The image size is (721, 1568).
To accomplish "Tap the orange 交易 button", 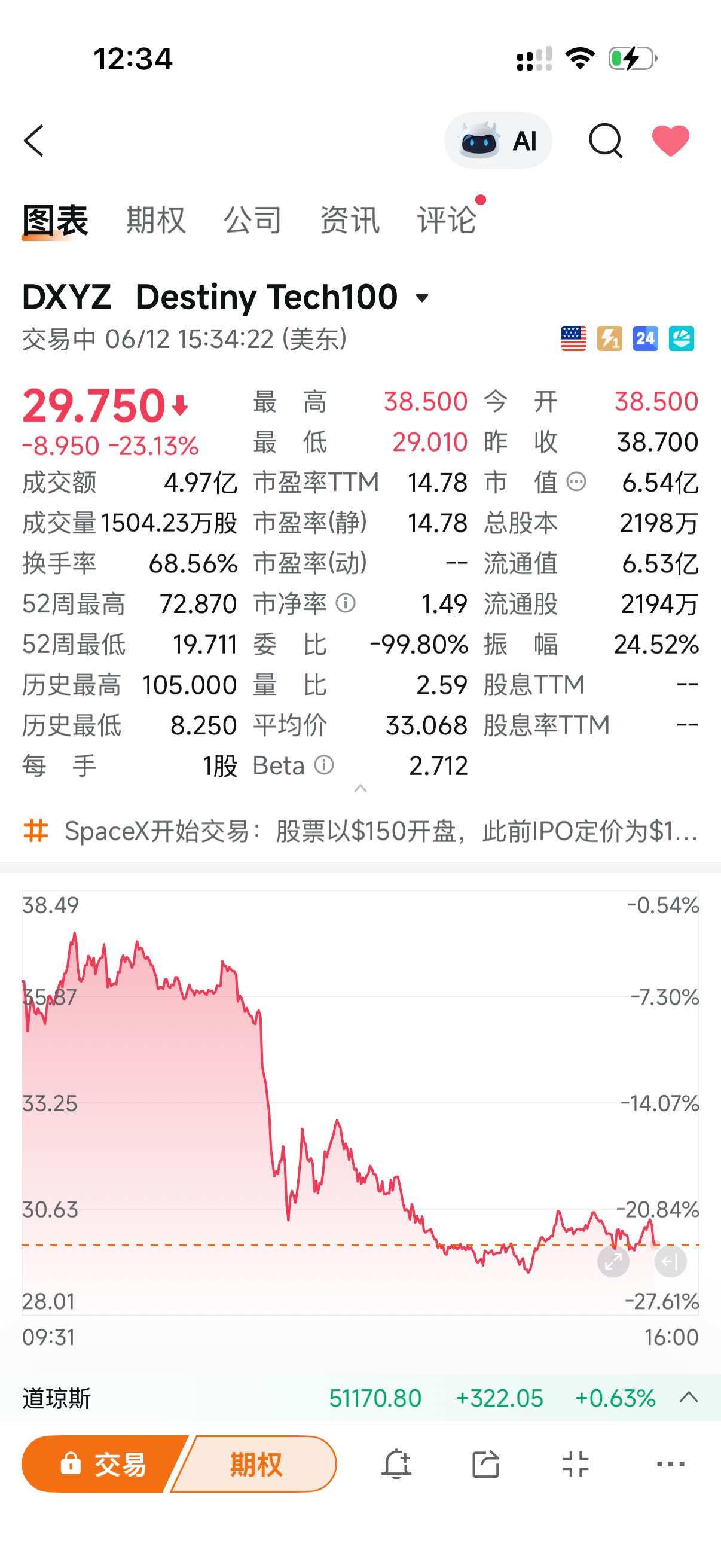I will pyautogui.click(x=103, y=1464).
